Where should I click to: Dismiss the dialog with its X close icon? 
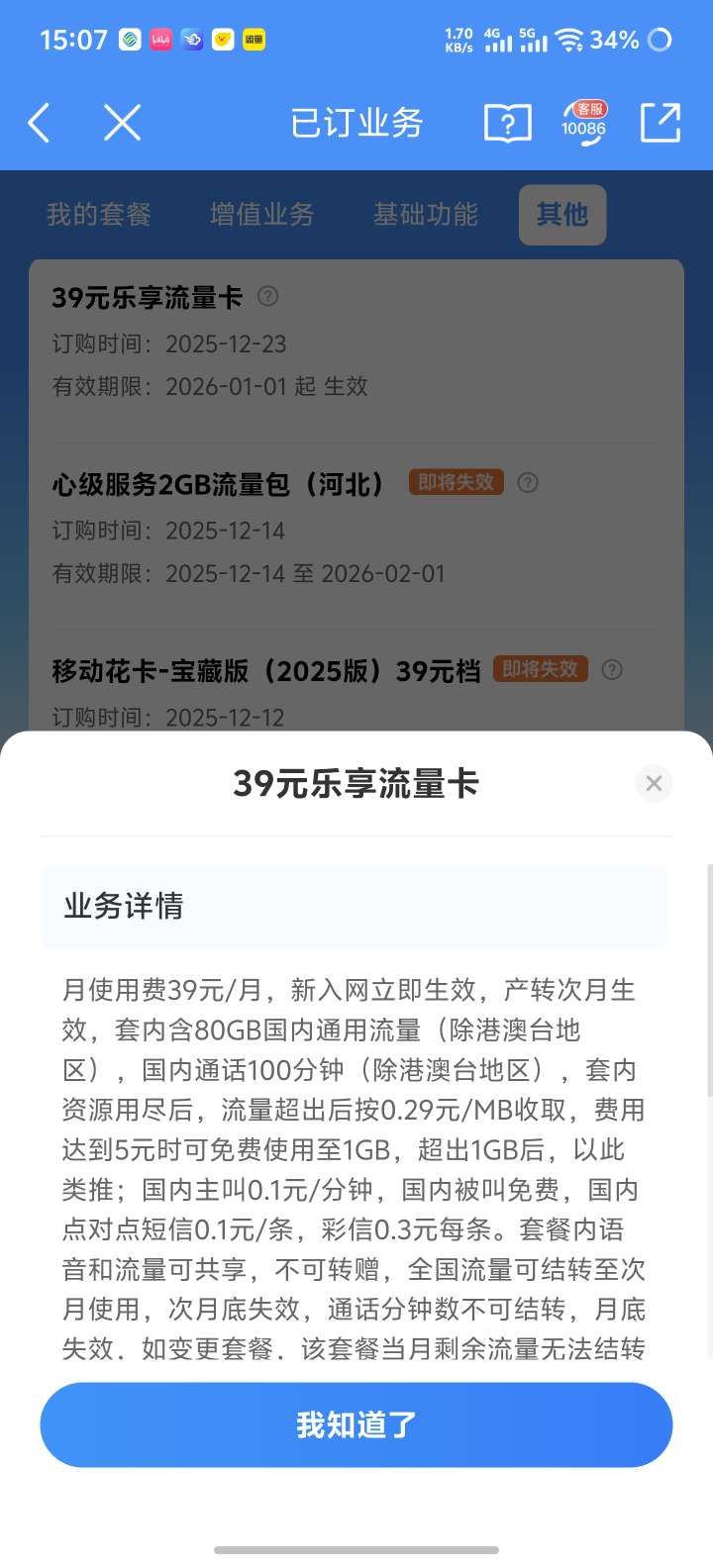coord(654,783)
